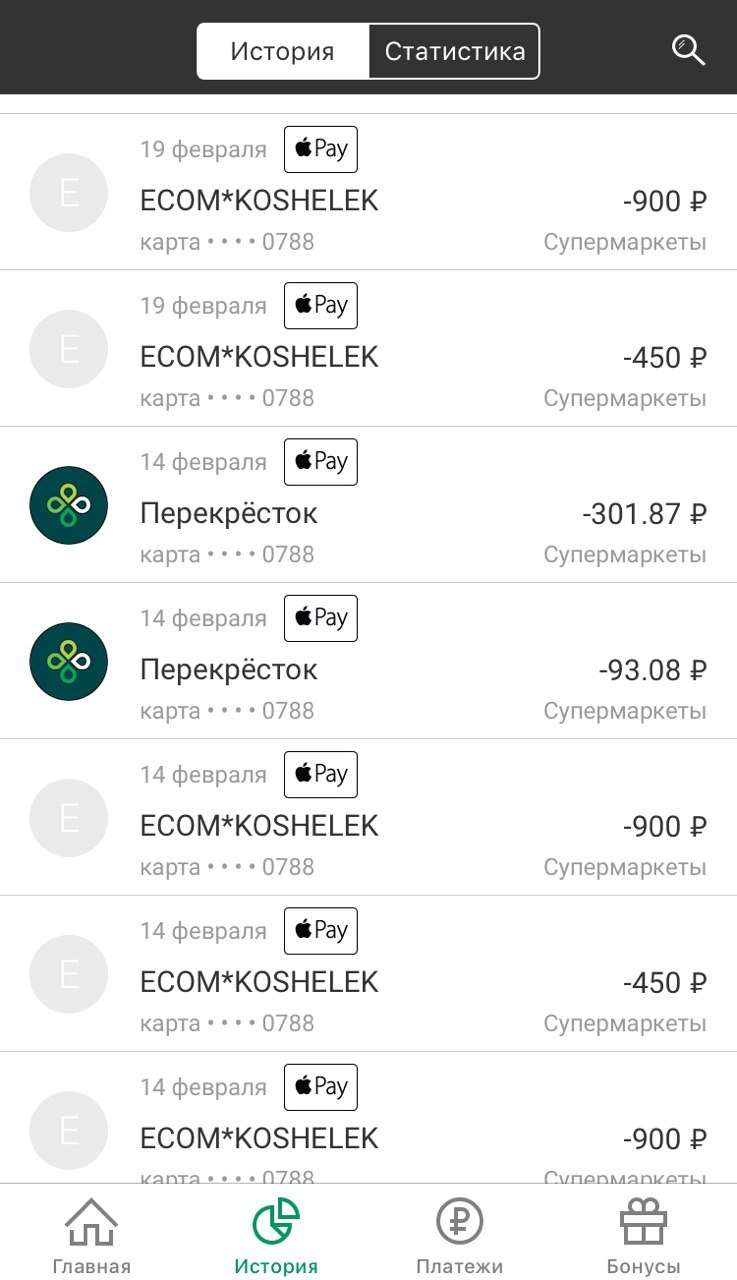This screenshot has height=1280, width=737.
Task: Open the transaction search
Action: (x=688, y=50)
